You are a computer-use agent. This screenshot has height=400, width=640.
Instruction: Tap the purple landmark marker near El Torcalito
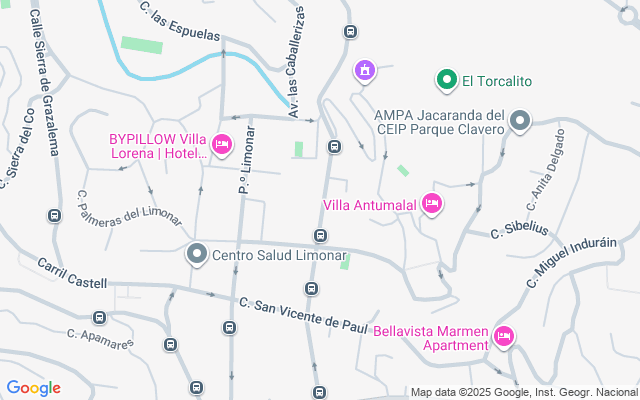(365, 71)
